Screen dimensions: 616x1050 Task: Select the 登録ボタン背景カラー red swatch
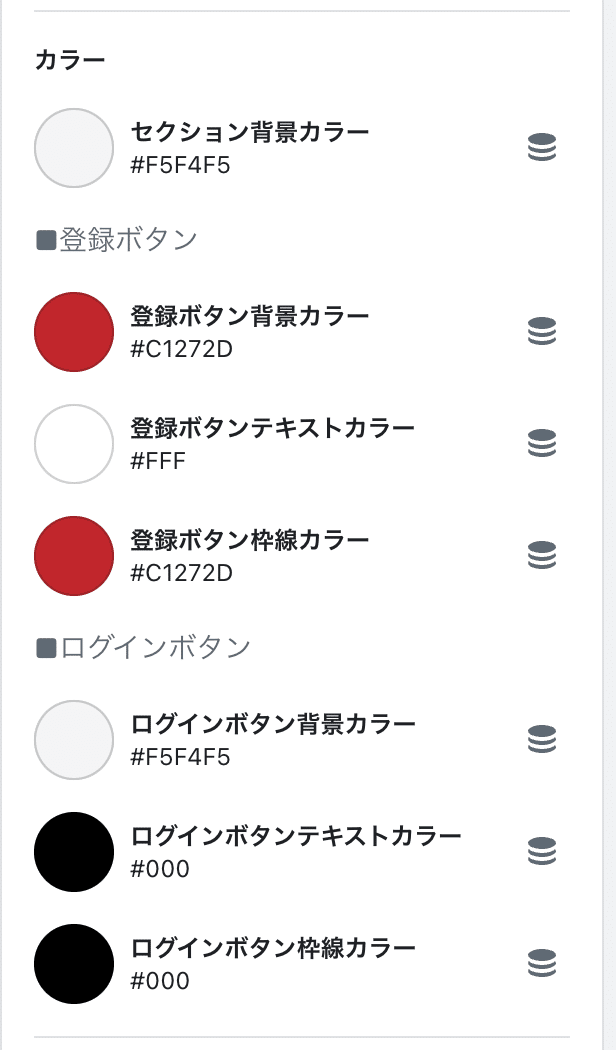[74, 331]
